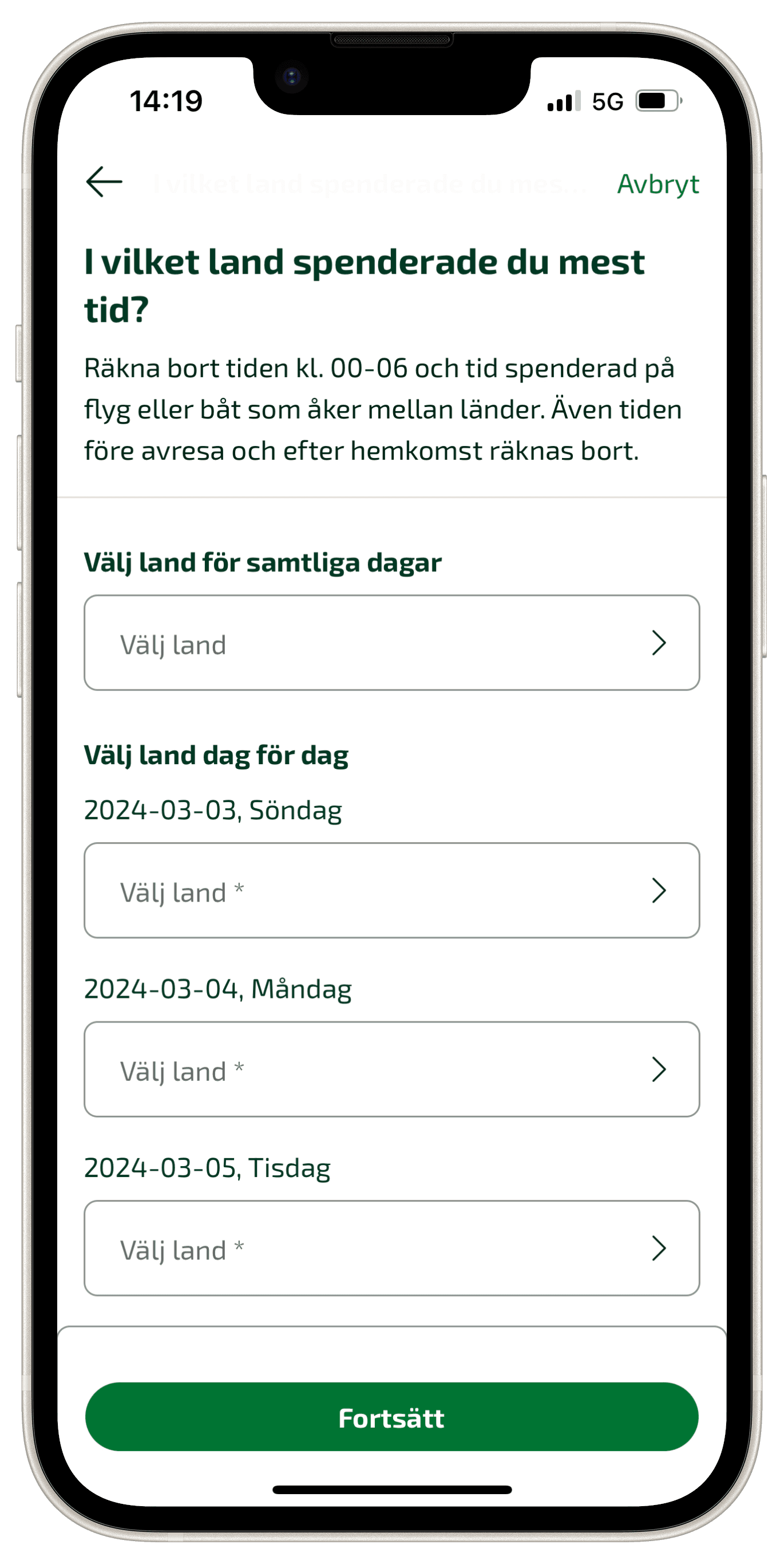Viewport: 784px width, 1564px height.
Task: Go back with the arrow icon
Action: pos(104,181)
